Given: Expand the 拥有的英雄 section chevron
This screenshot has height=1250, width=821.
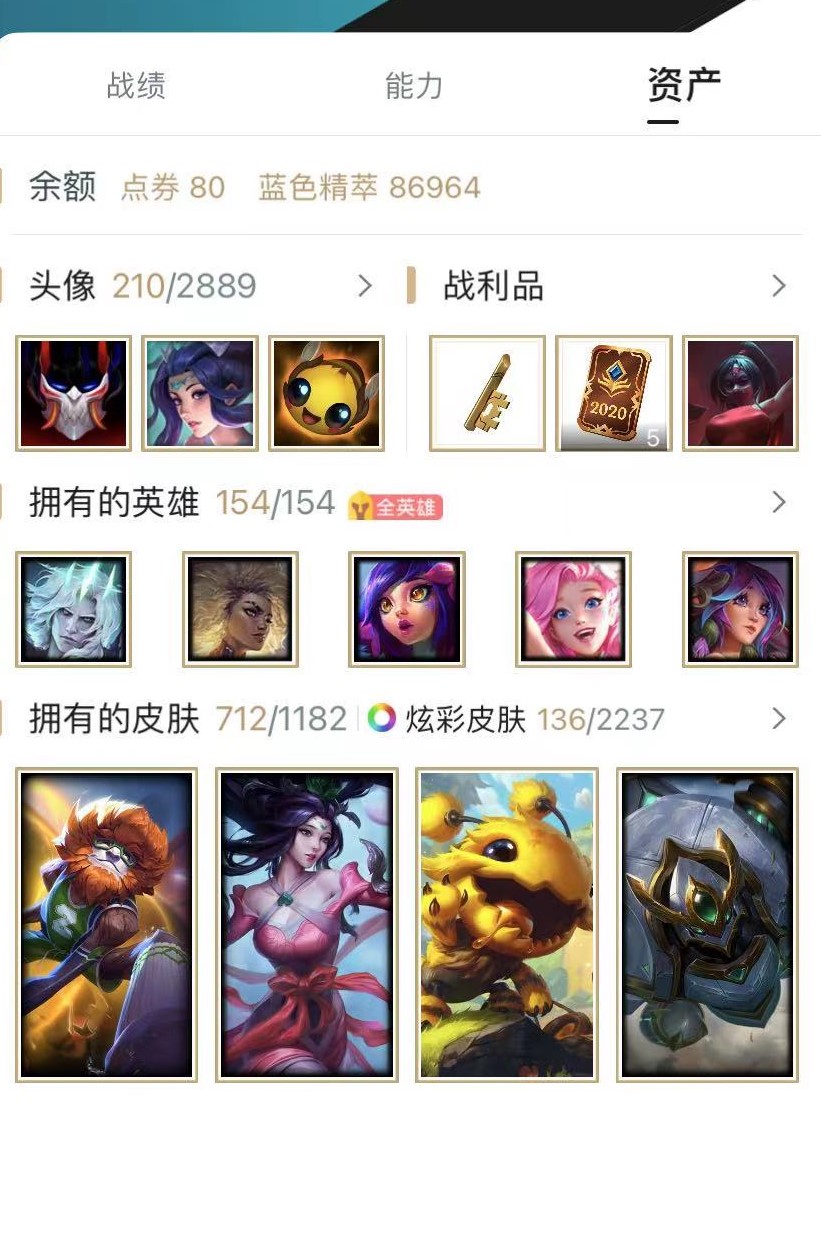Looking at the screenshot, I should pyautogui.click(x=779, y=502).
